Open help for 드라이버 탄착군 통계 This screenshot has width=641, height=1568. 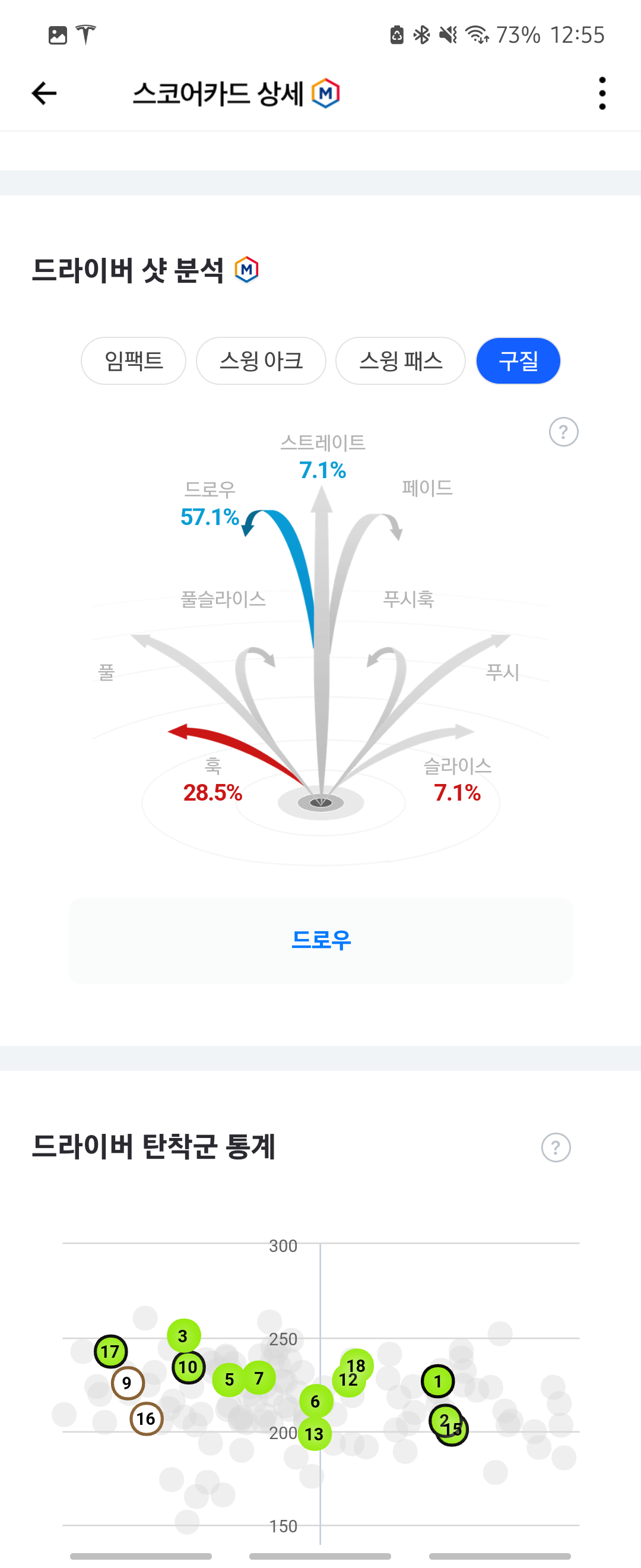pyautogui.click(x=556, y=1147)
